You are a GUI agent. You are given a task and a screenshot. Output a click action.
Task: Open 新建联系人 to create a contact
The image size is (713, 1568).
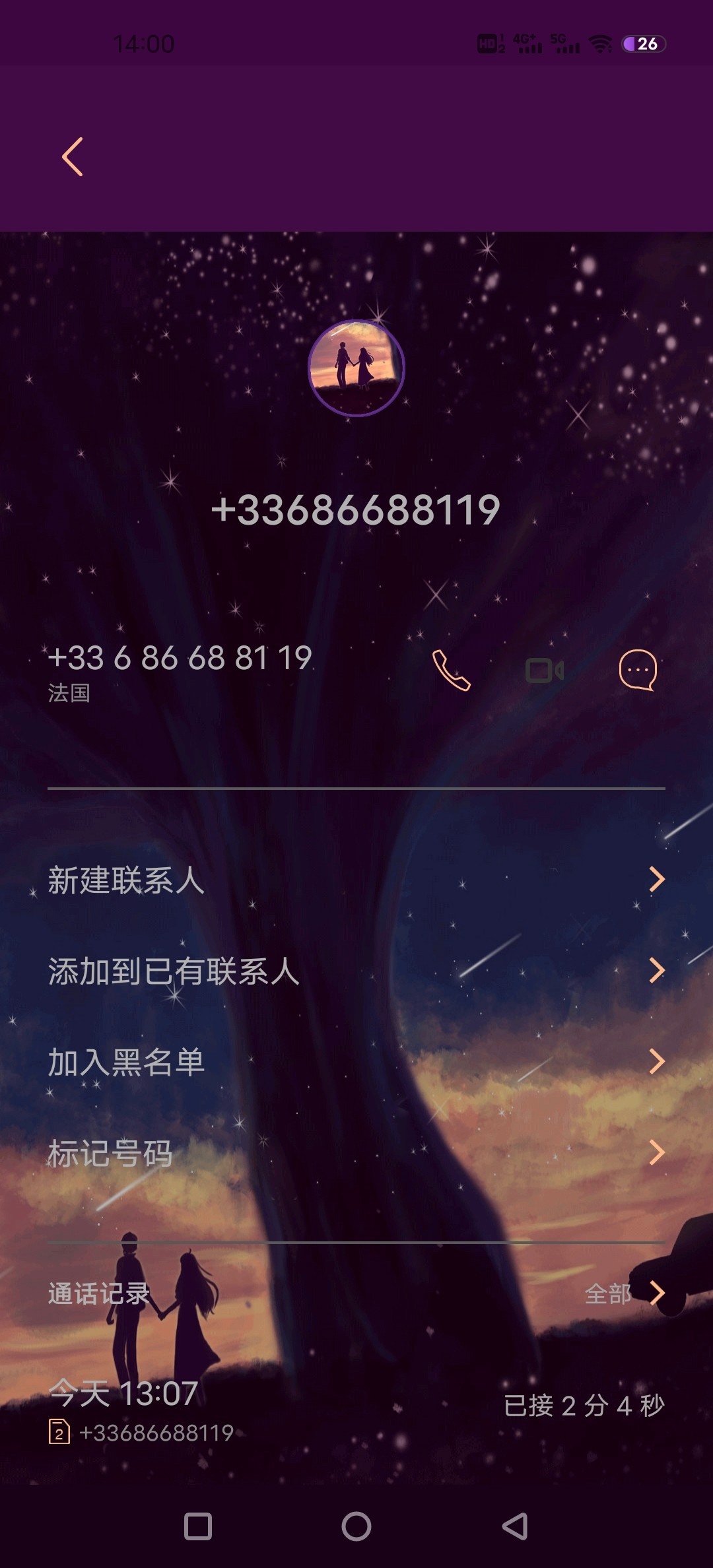pyautogui.click(x=356, y=880)
